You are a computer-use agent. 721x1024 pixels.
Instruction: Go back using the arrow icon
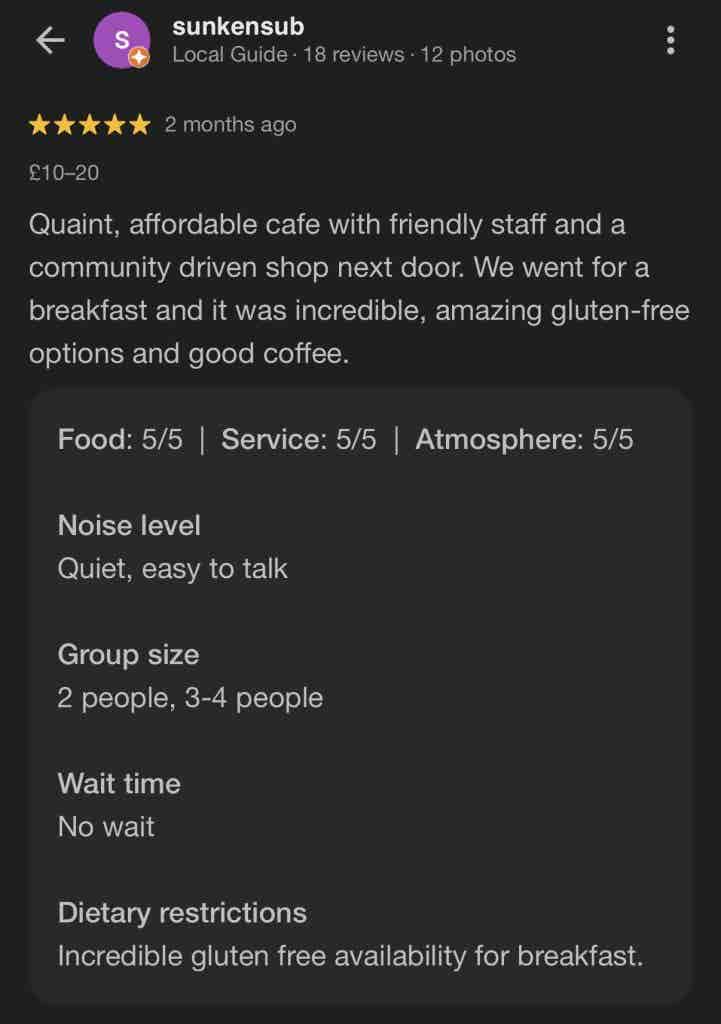tap(49, 40)
